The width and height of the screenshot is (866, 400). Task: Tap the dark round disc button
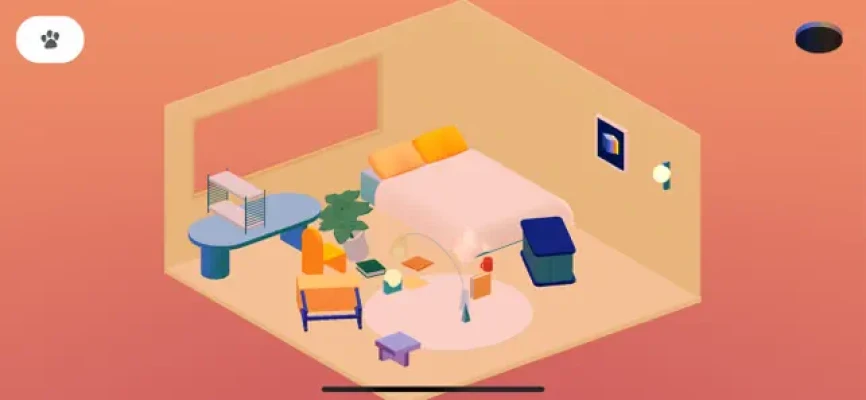pos(818,37)
